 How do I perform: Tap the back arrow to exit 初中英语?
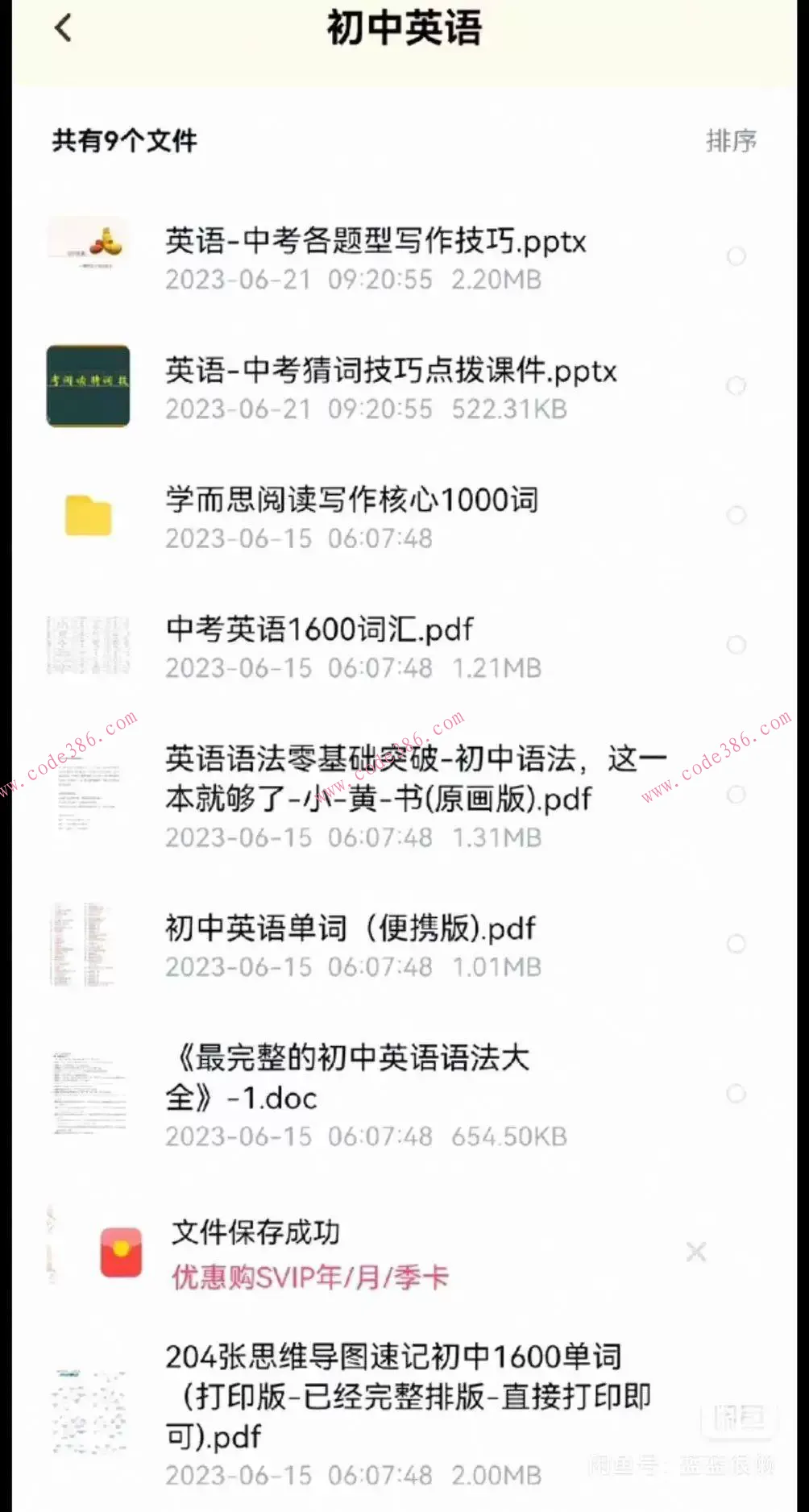pyautogui.click(x=64, y=28)
